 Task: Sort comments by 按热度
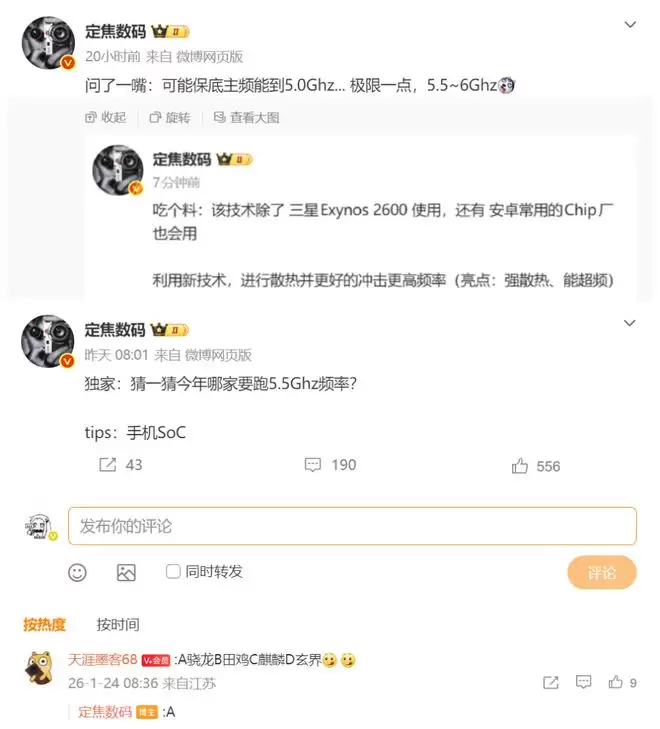45,625
